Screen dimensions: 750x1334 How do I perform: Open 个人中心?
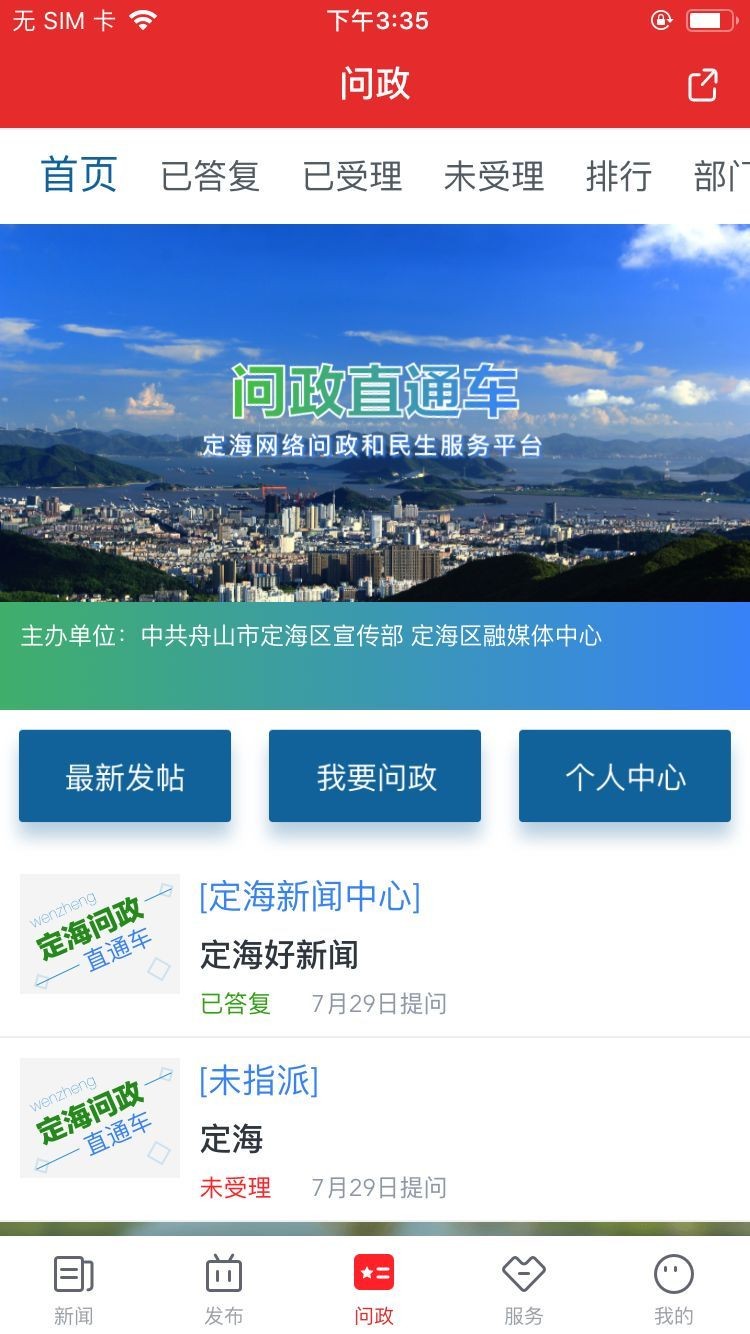point(625,776)
